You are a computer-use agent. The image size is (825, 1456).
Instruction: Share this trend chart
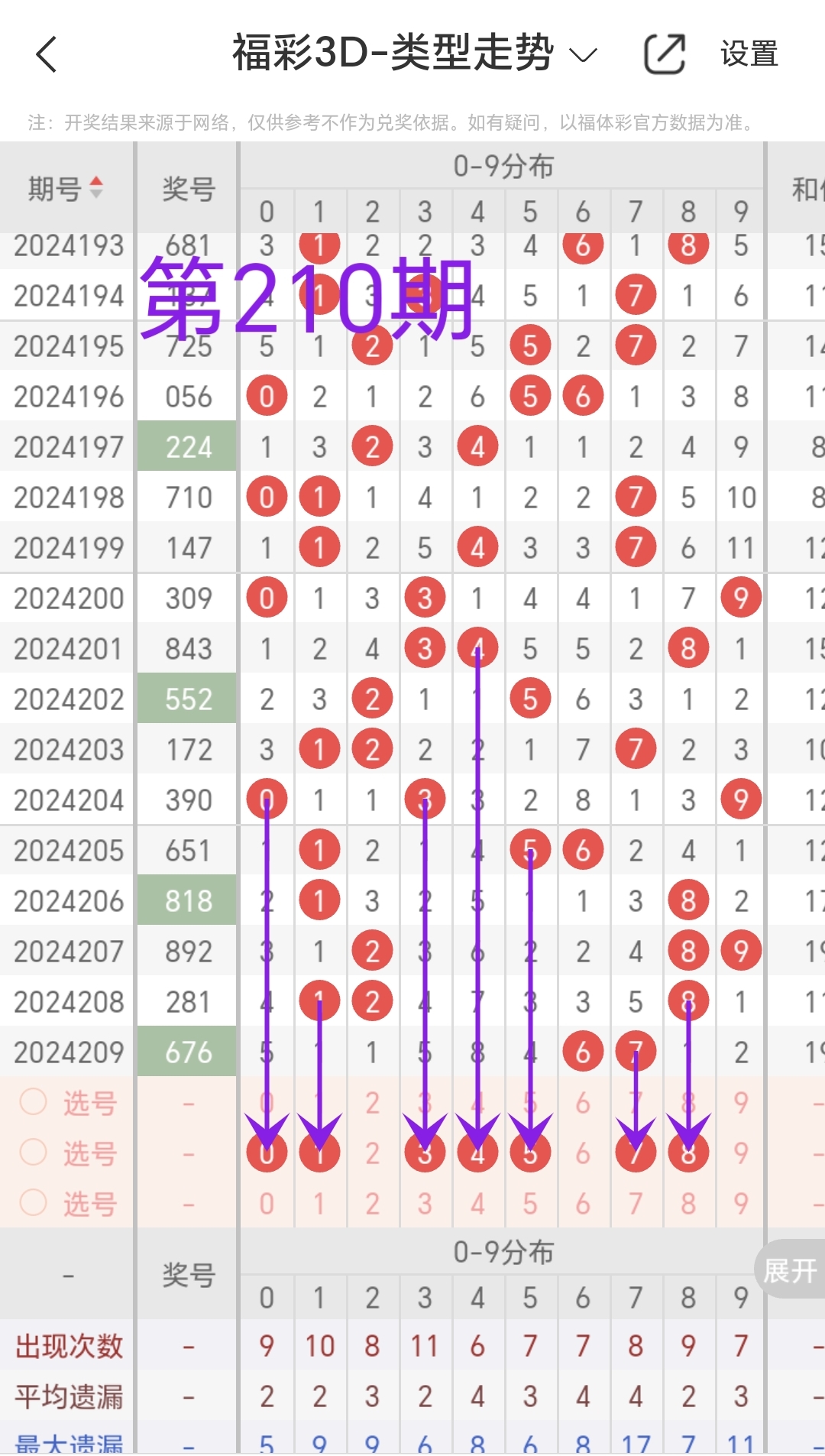click(x=664, y=54)
